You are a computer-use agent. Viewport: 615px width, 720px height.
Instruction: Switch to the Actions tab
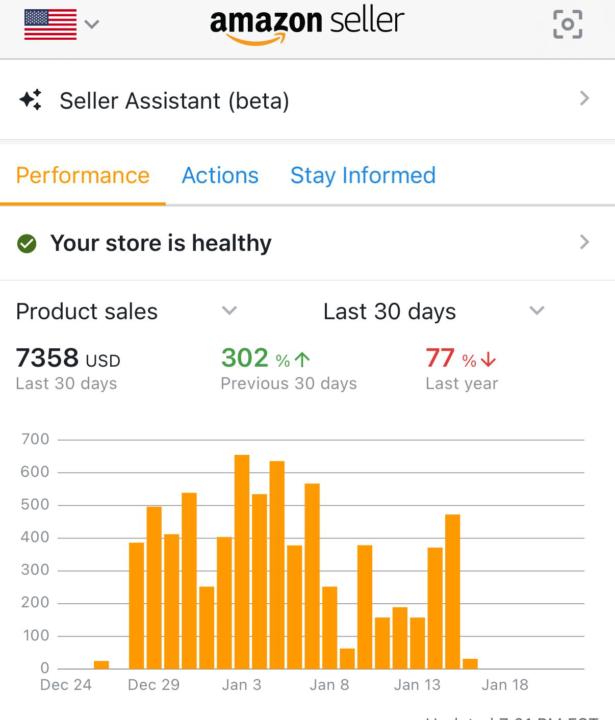click(220, 176)
